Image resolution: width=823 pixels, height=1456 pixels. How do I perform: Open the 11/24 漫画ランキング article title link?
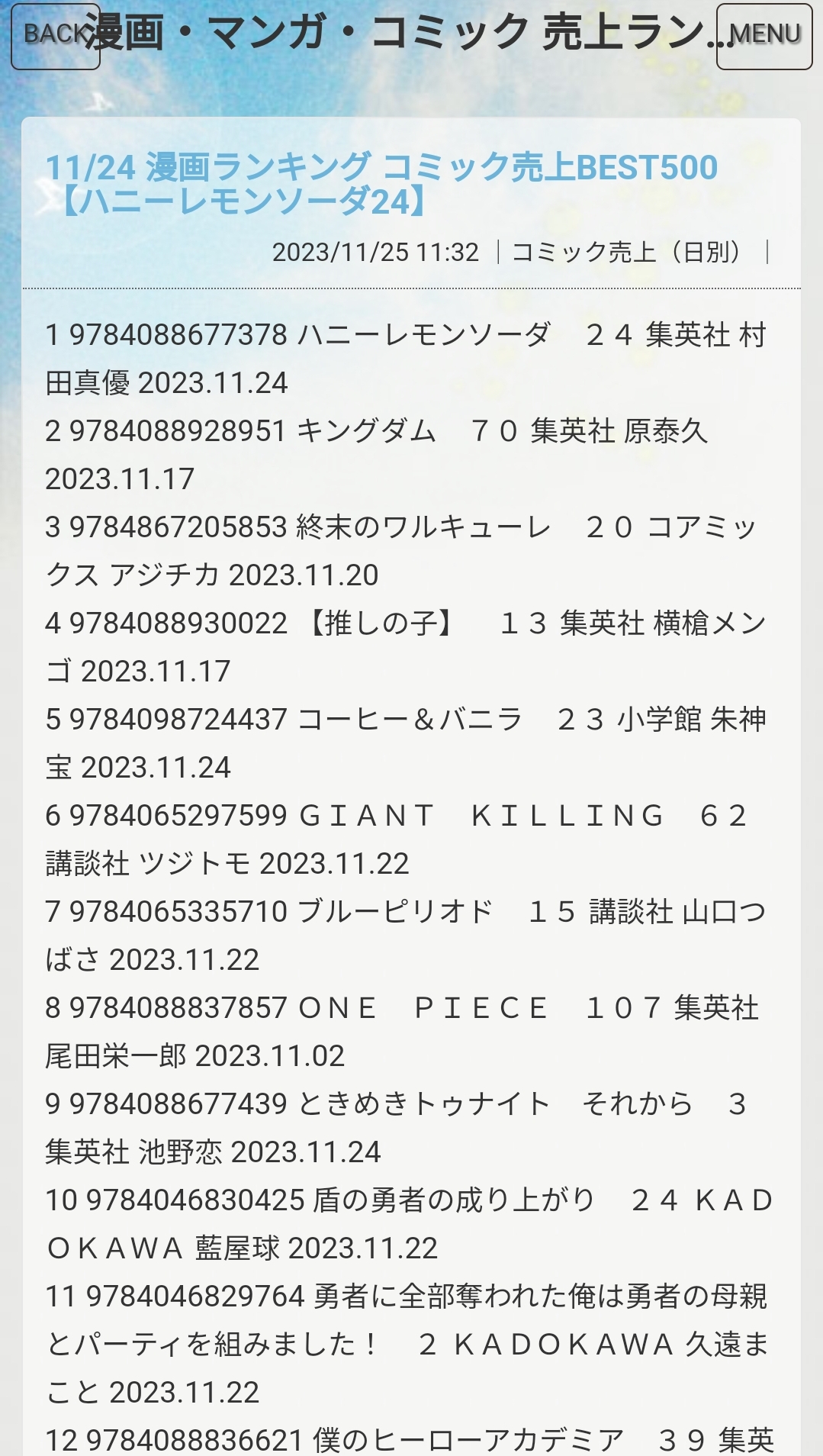coord(381,184)
